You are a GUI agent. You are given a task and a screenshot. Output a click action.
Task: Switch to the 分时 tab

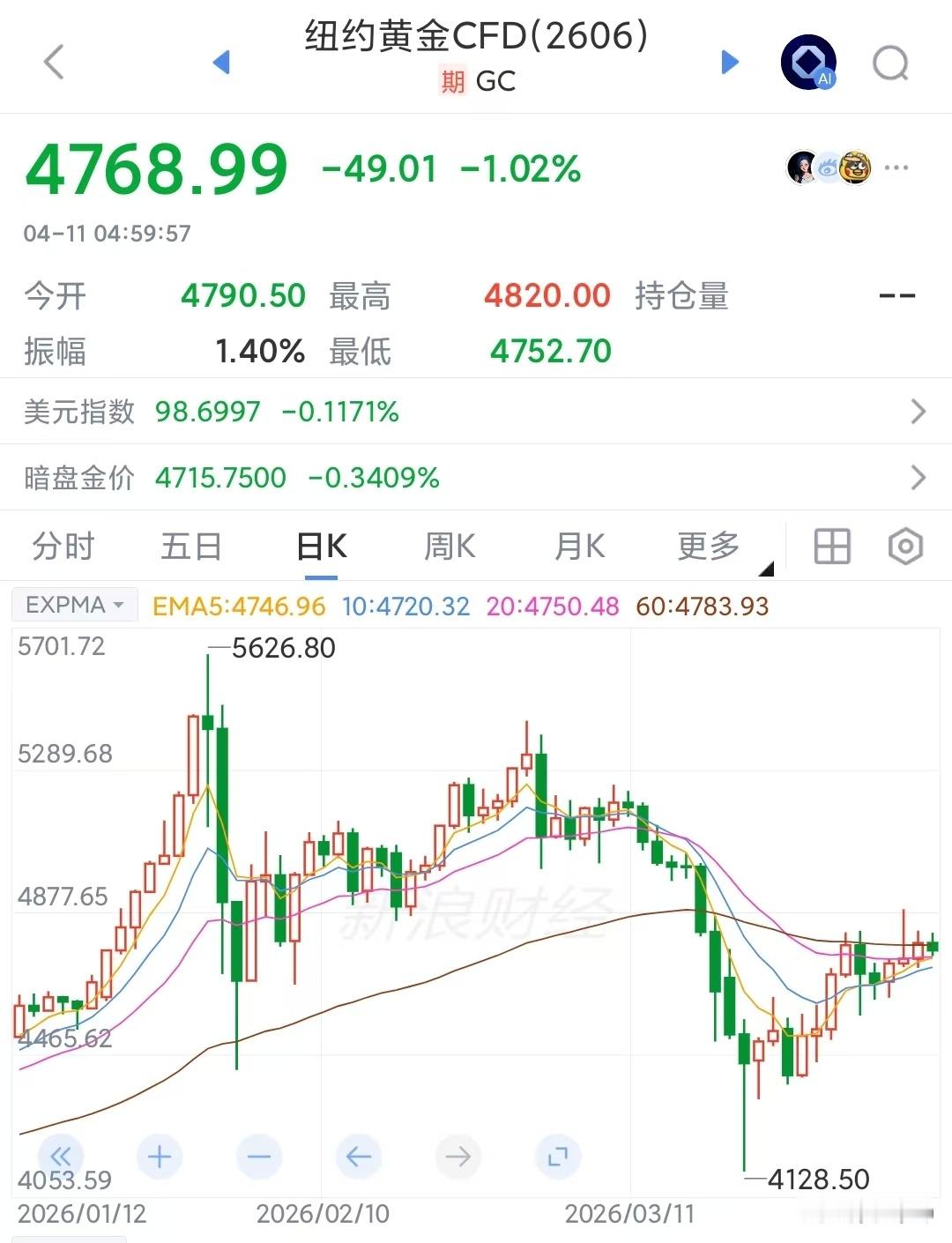62,547
